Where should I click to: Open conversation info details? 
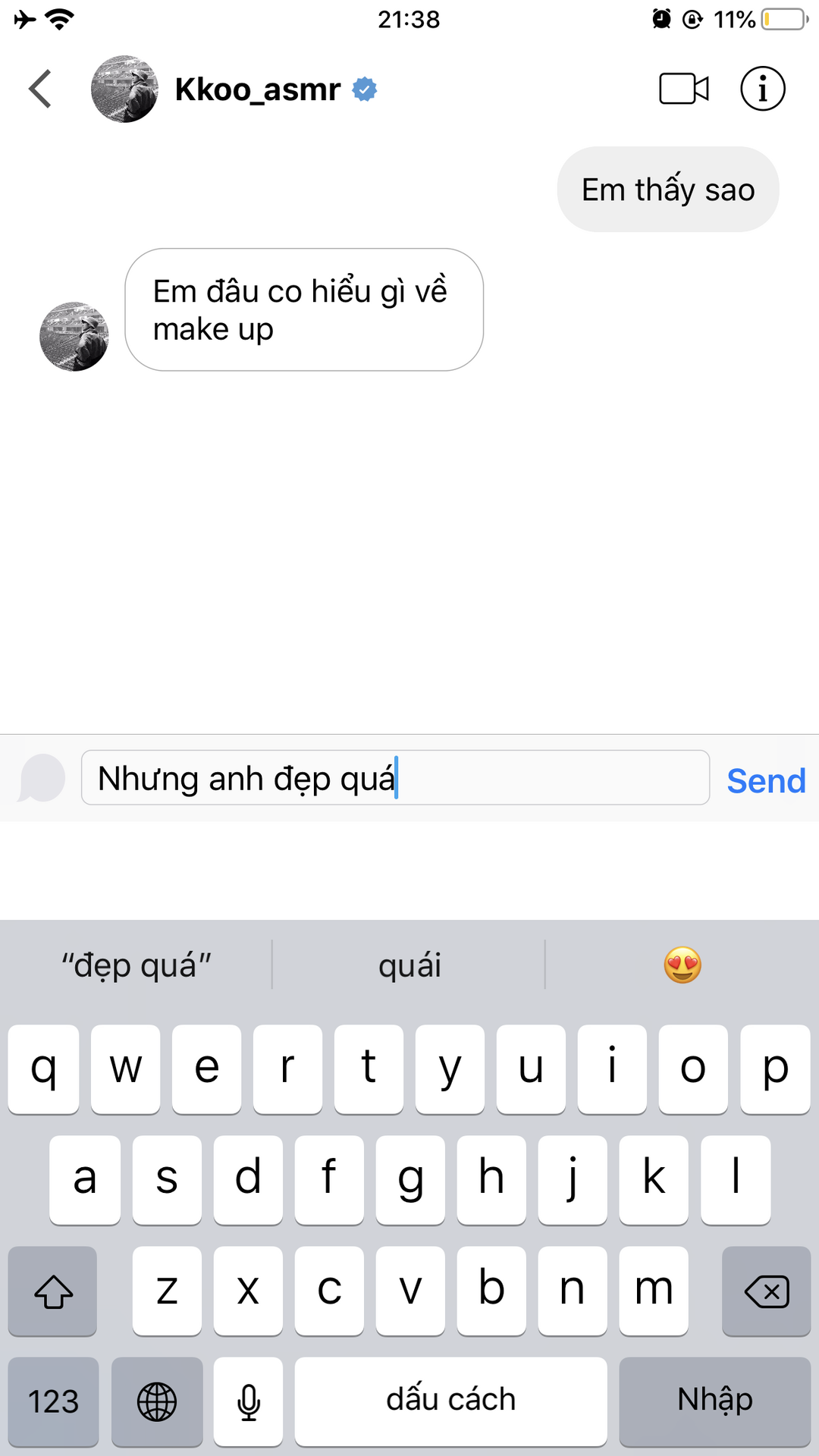click(762, 89)
